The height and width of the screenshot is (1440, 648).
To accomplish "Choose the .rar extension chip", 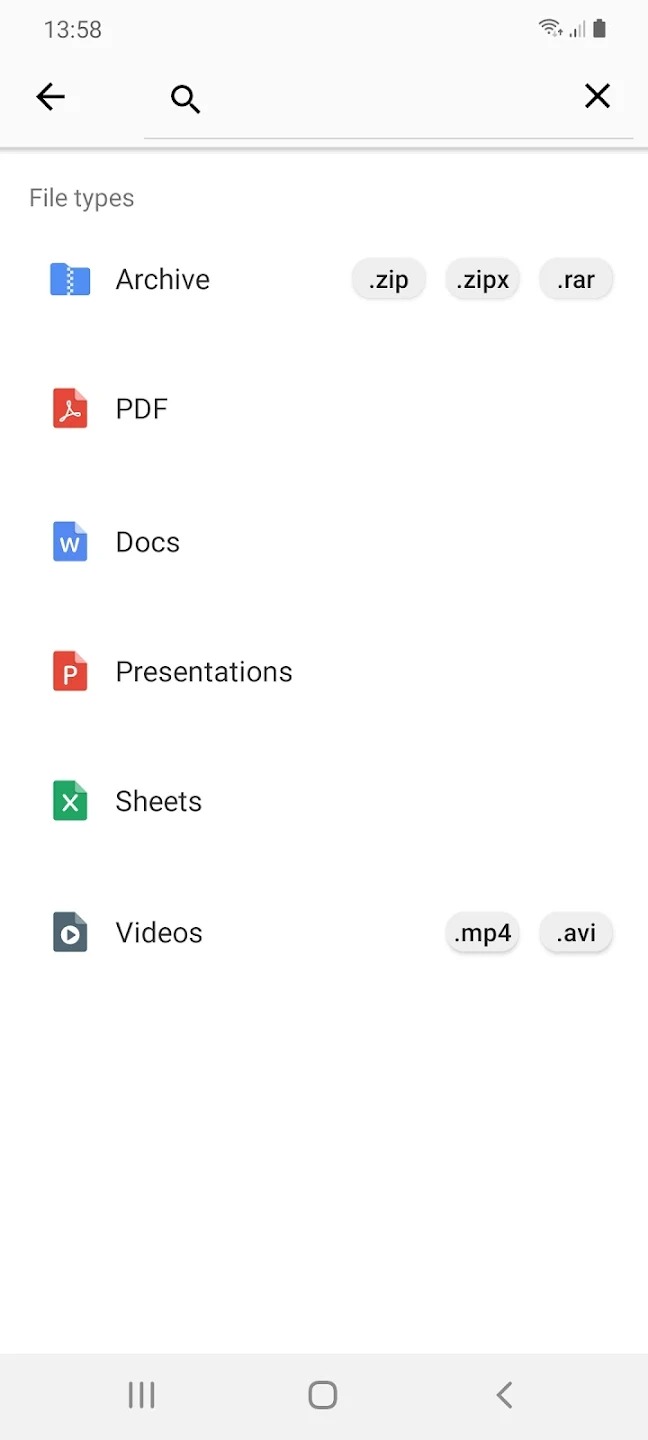I will (x=576, y=280).
